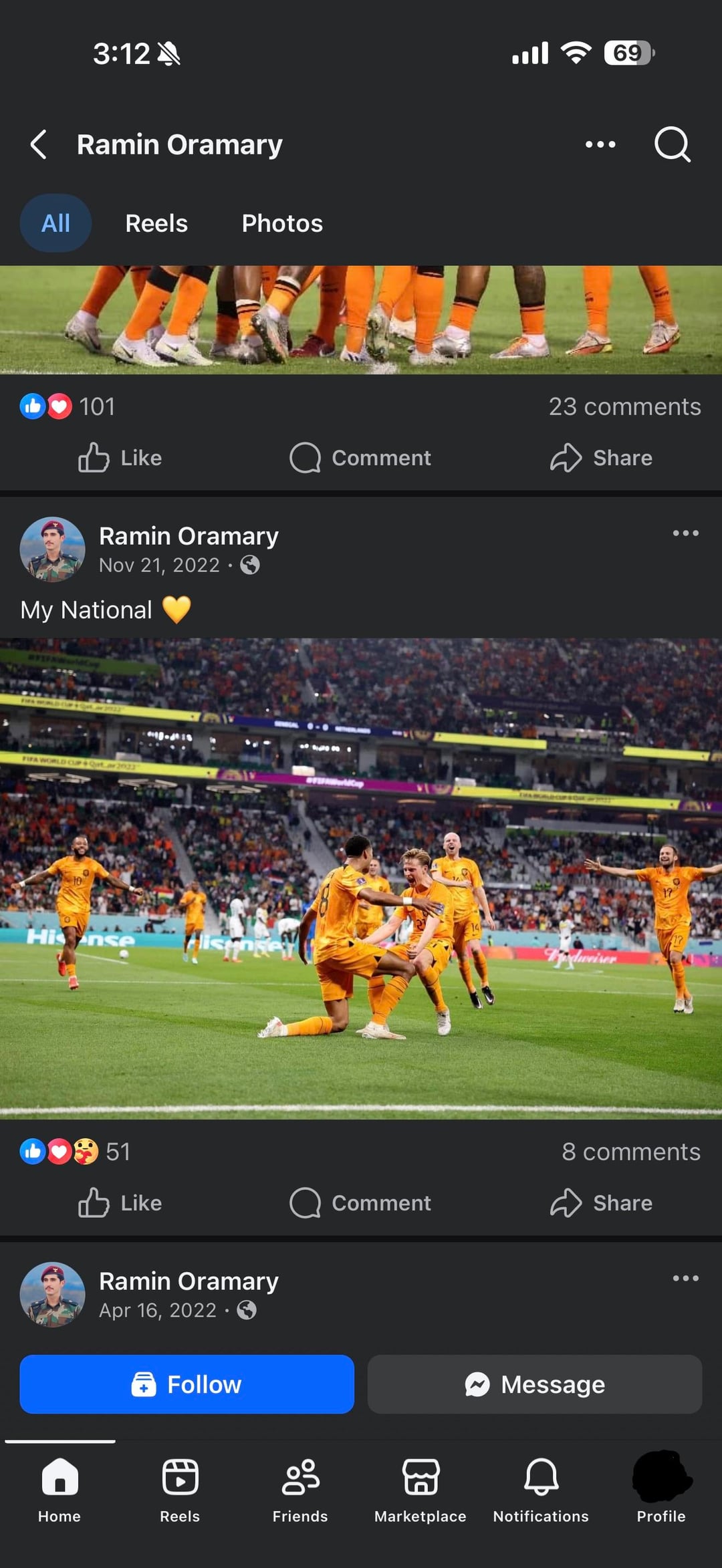Switch to the Photos filter

click(x=282, y=223)
